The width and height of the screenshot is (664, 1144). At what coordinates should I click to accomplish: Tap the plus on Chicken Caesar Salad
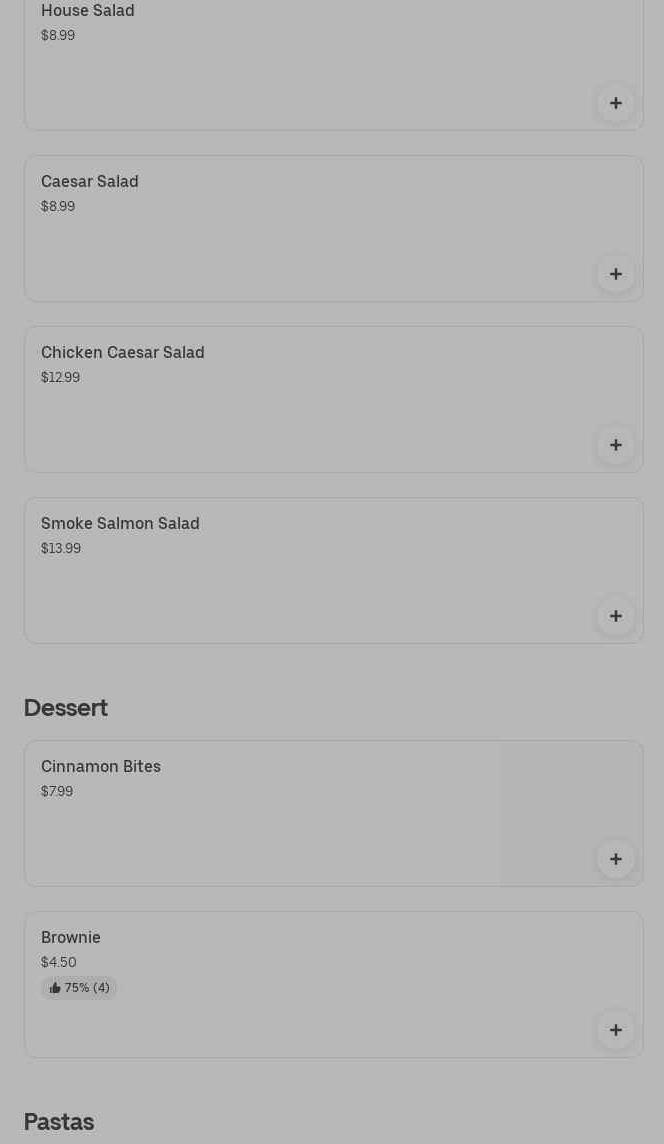616,445
